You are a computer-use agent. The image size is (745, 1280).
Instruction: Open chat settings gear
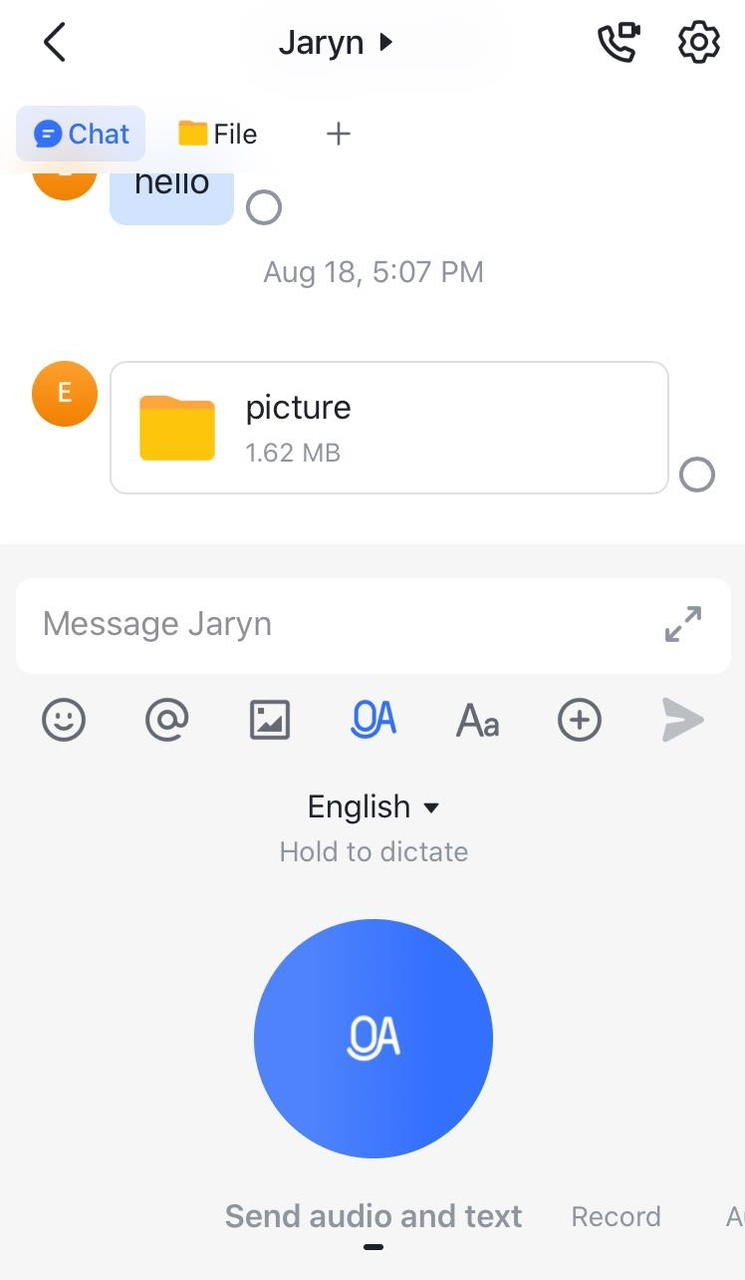click(x=698, y=43)
